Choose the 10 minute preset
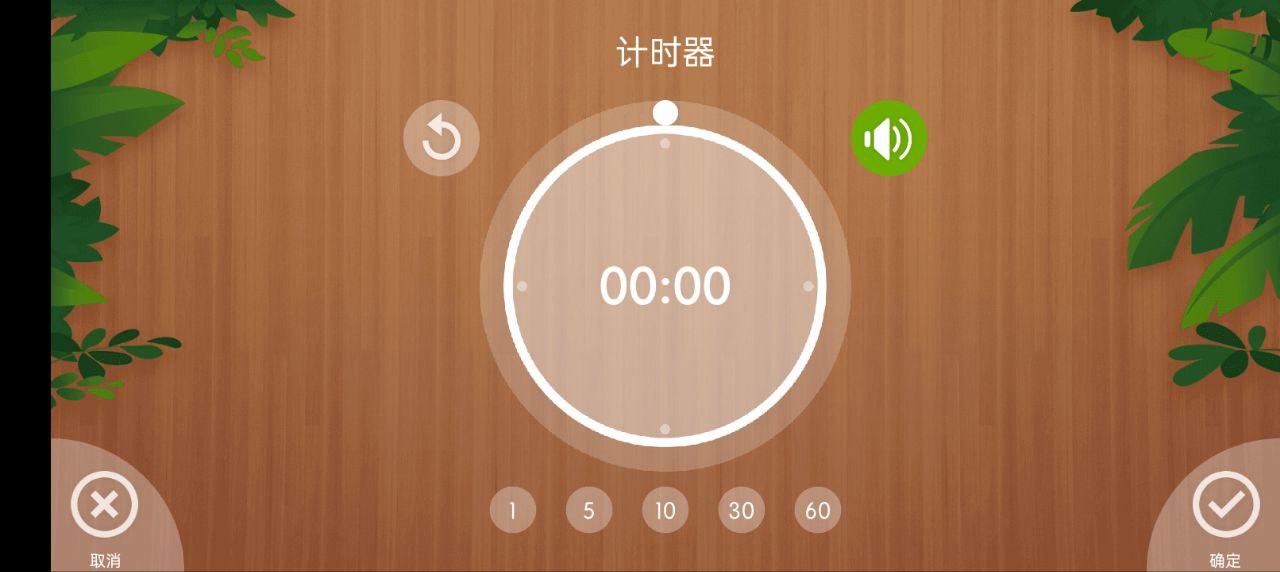Viewport: 1280px width, 572px height. point(665,511)
